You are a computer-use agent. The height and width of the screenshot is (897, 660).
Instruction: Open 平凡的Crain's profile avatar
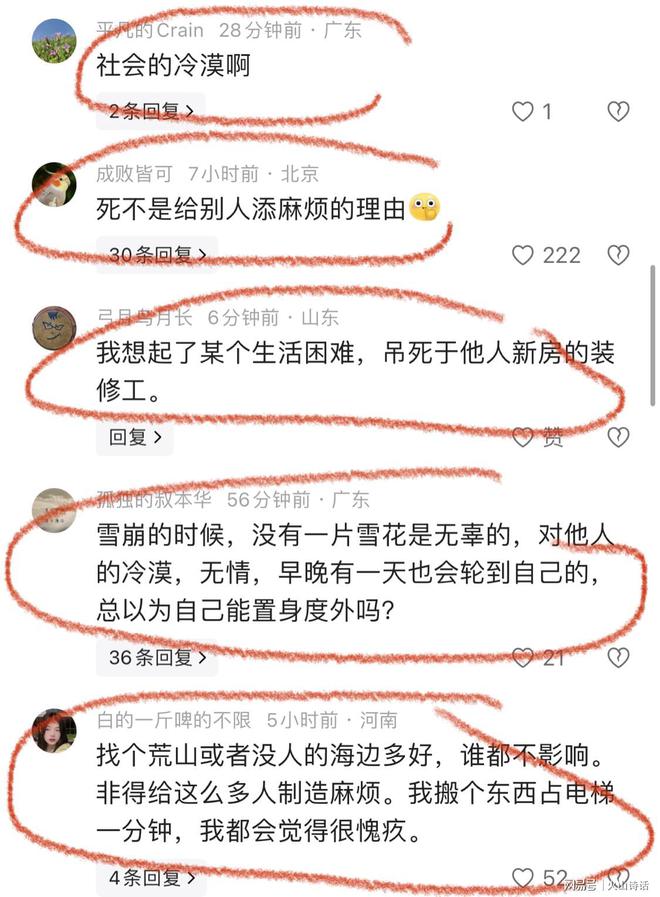point(54,42)
